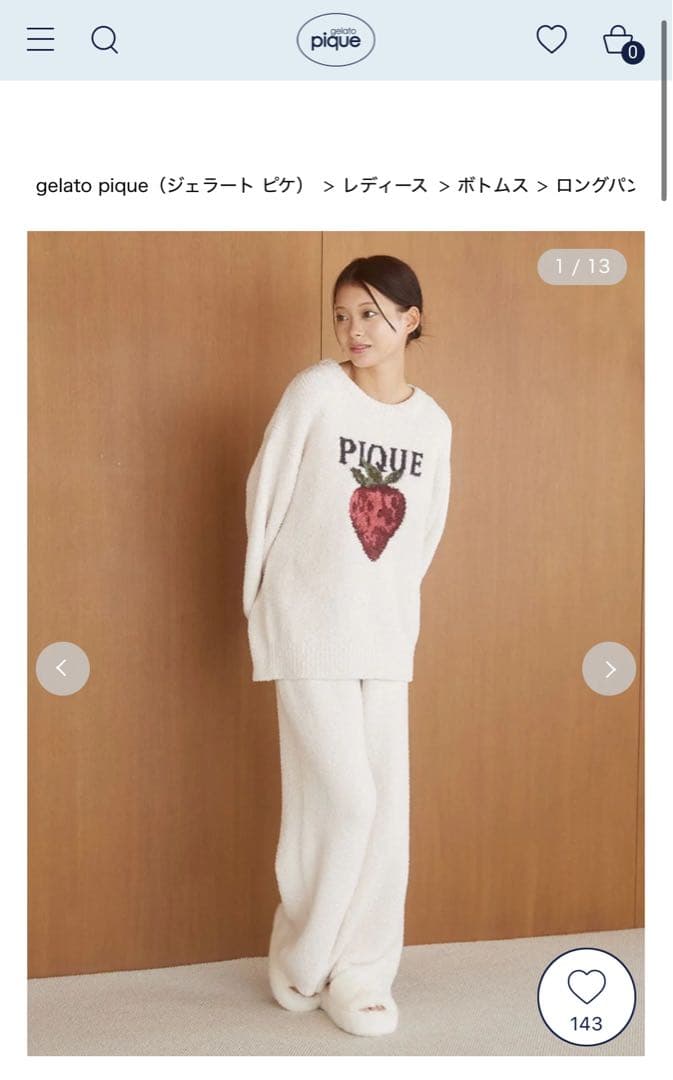Open the shopping cart
The width and height of the screenshot is (673, 1080).
click(621, 42)
